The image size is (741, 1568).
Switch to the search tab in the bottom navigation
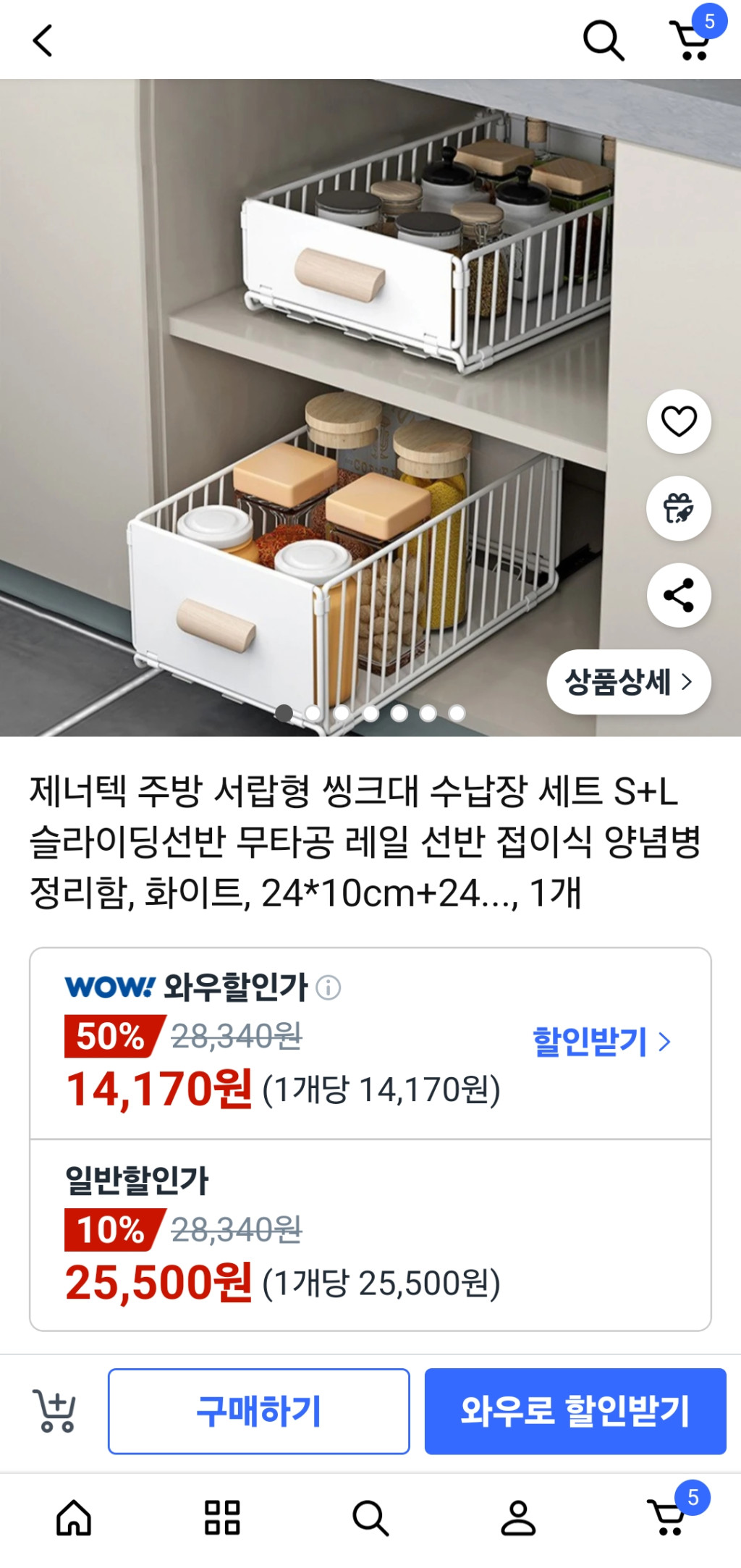(370, 1518)
